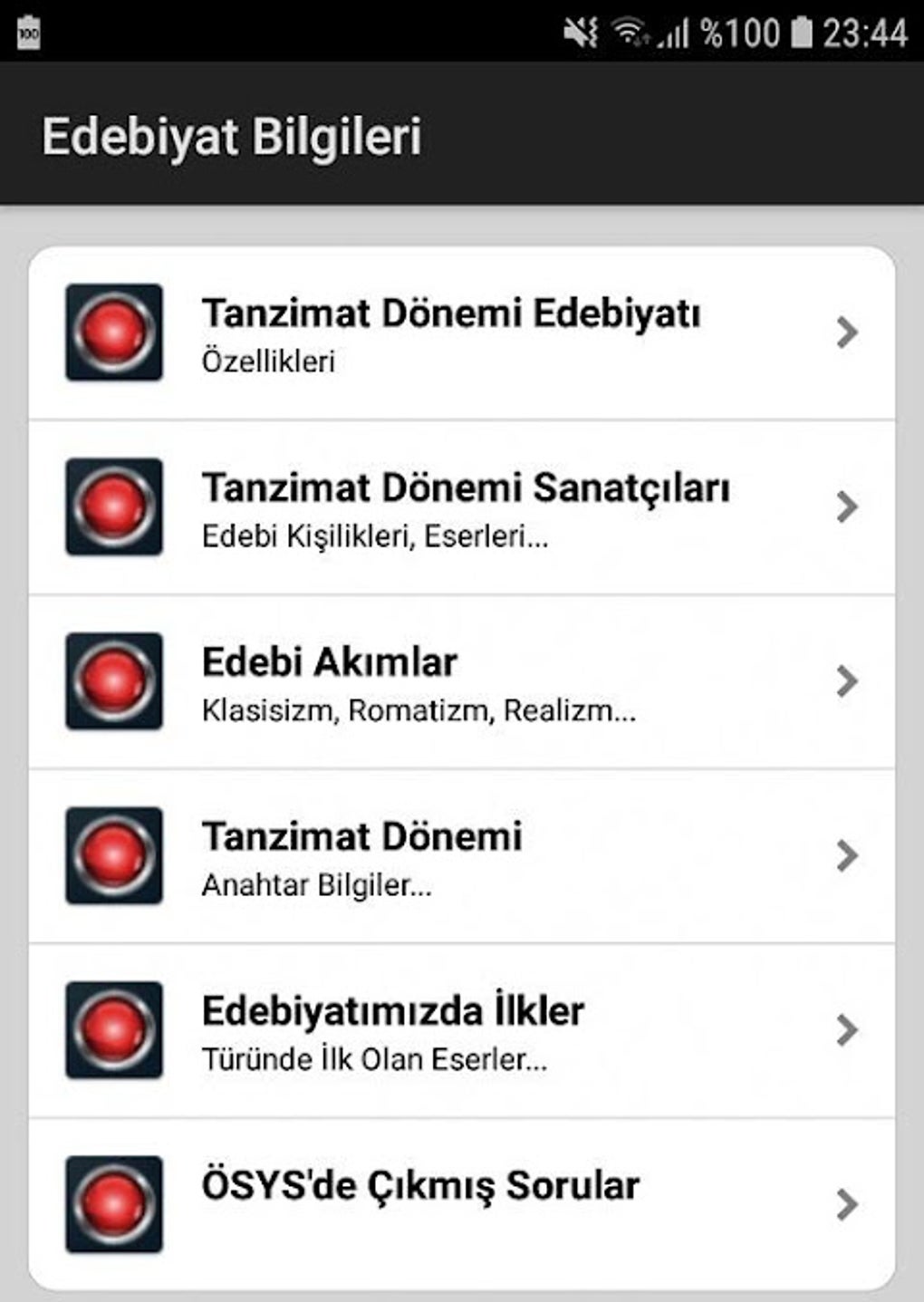Select the Tanzimat Dönemi Sanatçıları row
Image resolution: width=924 pixels, height=1302 pixels.
(461, 507)
